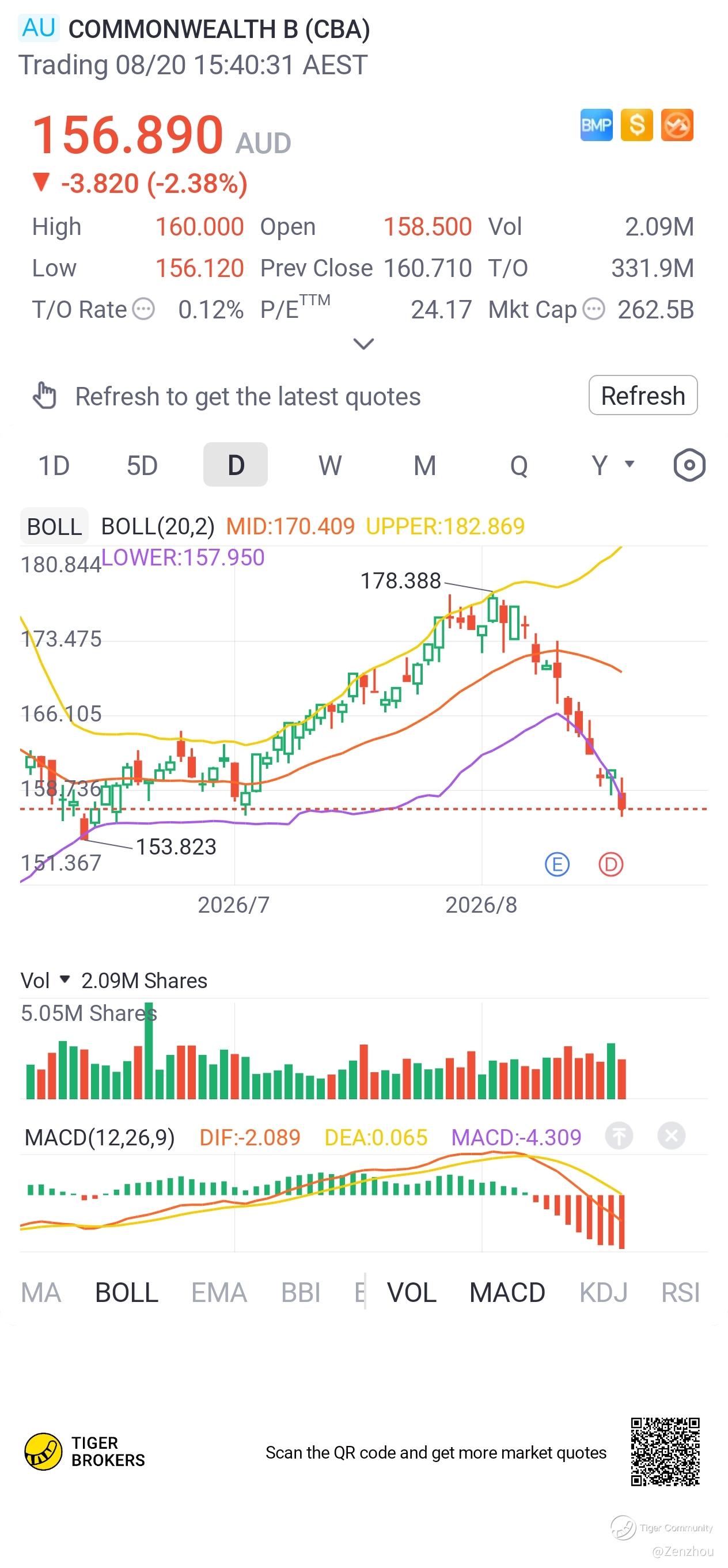728x1568 pixels.
Task: Select the Q quarterly chart tab
Action: [518, 466]
